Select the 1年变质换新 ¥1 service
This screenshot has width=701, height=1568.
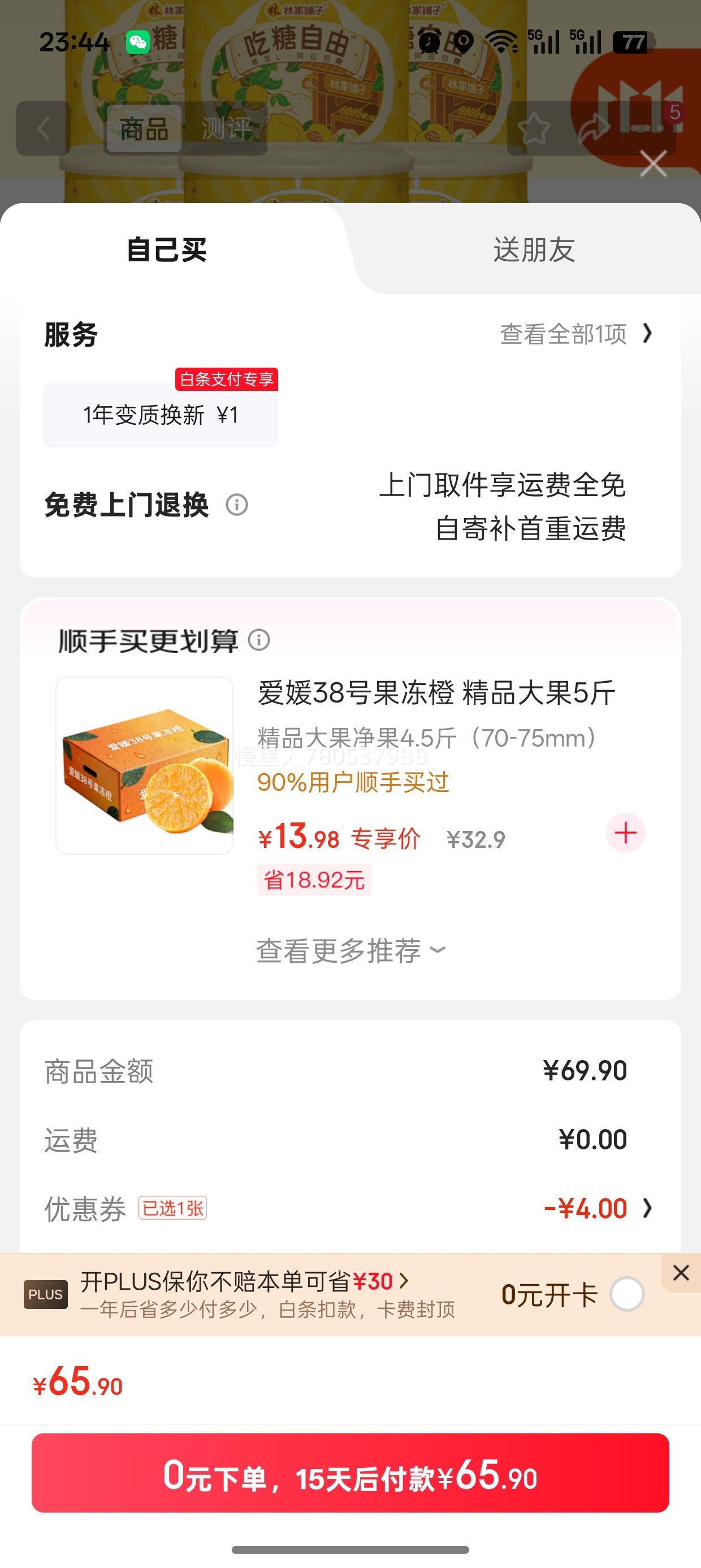161,415
